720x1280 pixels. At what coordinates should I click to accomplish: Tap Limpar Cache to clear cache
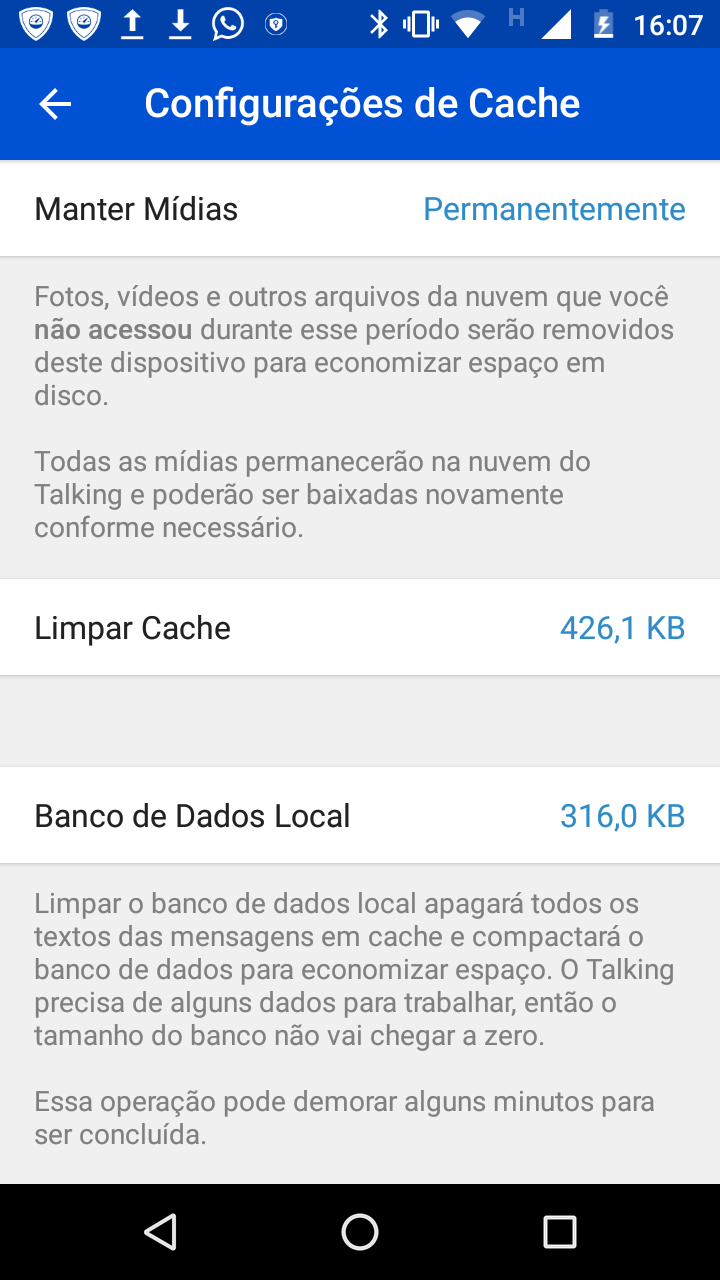pos(133,627)
